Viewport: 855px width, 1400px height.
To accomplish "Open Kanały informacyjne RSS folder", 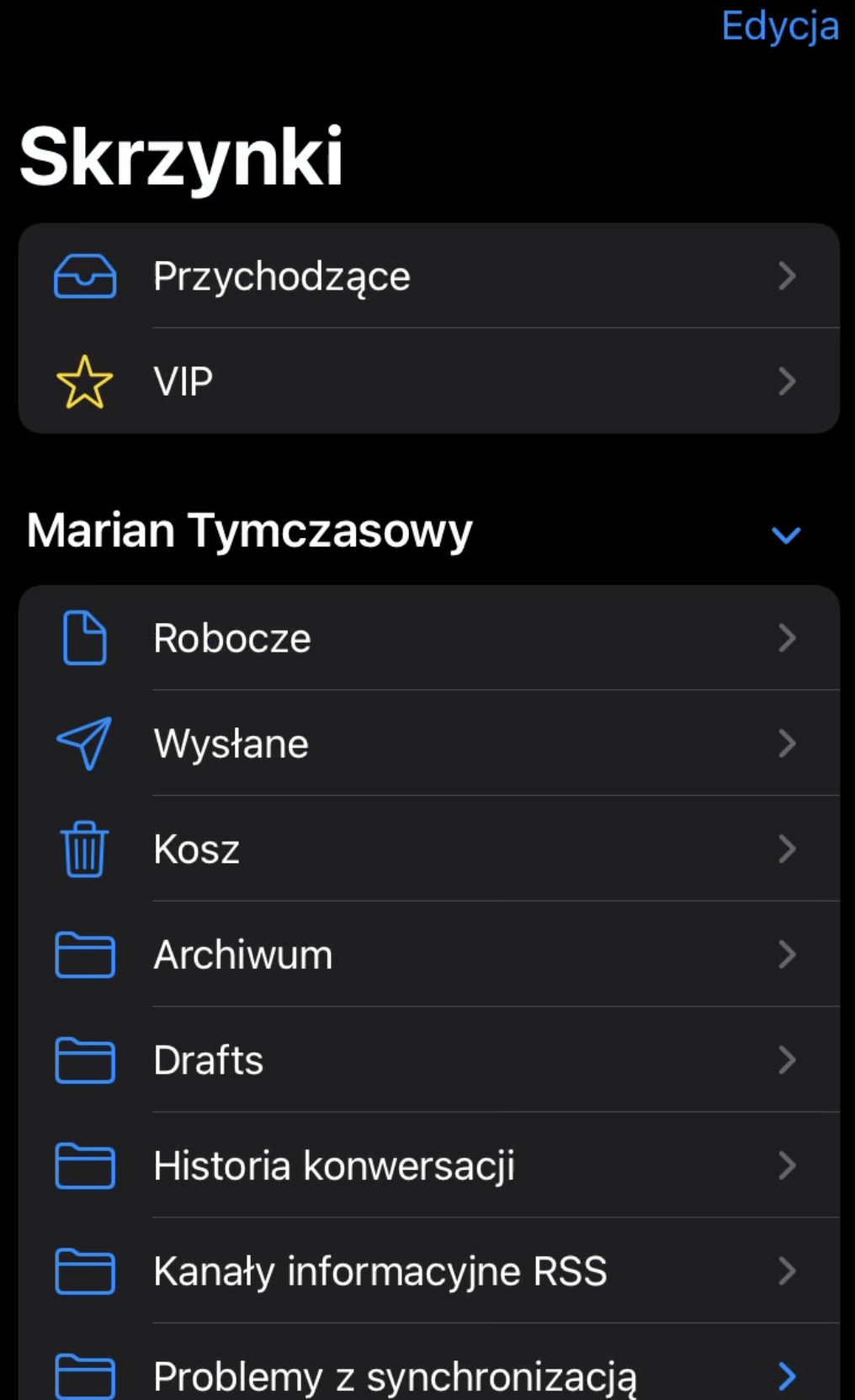I will pyautogui.click(x=429, y=1271).
